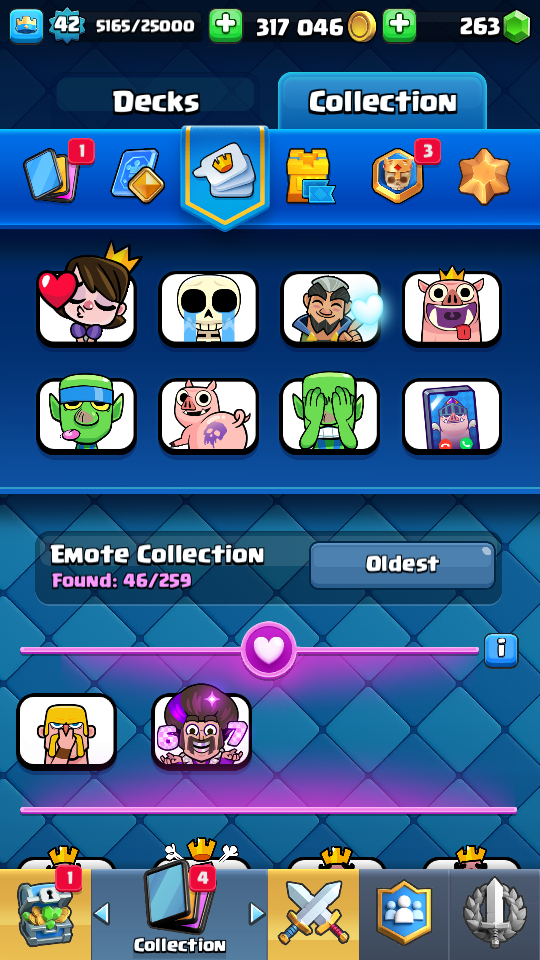Open the shop chest tab
The image size is (540, 960).
45,913
